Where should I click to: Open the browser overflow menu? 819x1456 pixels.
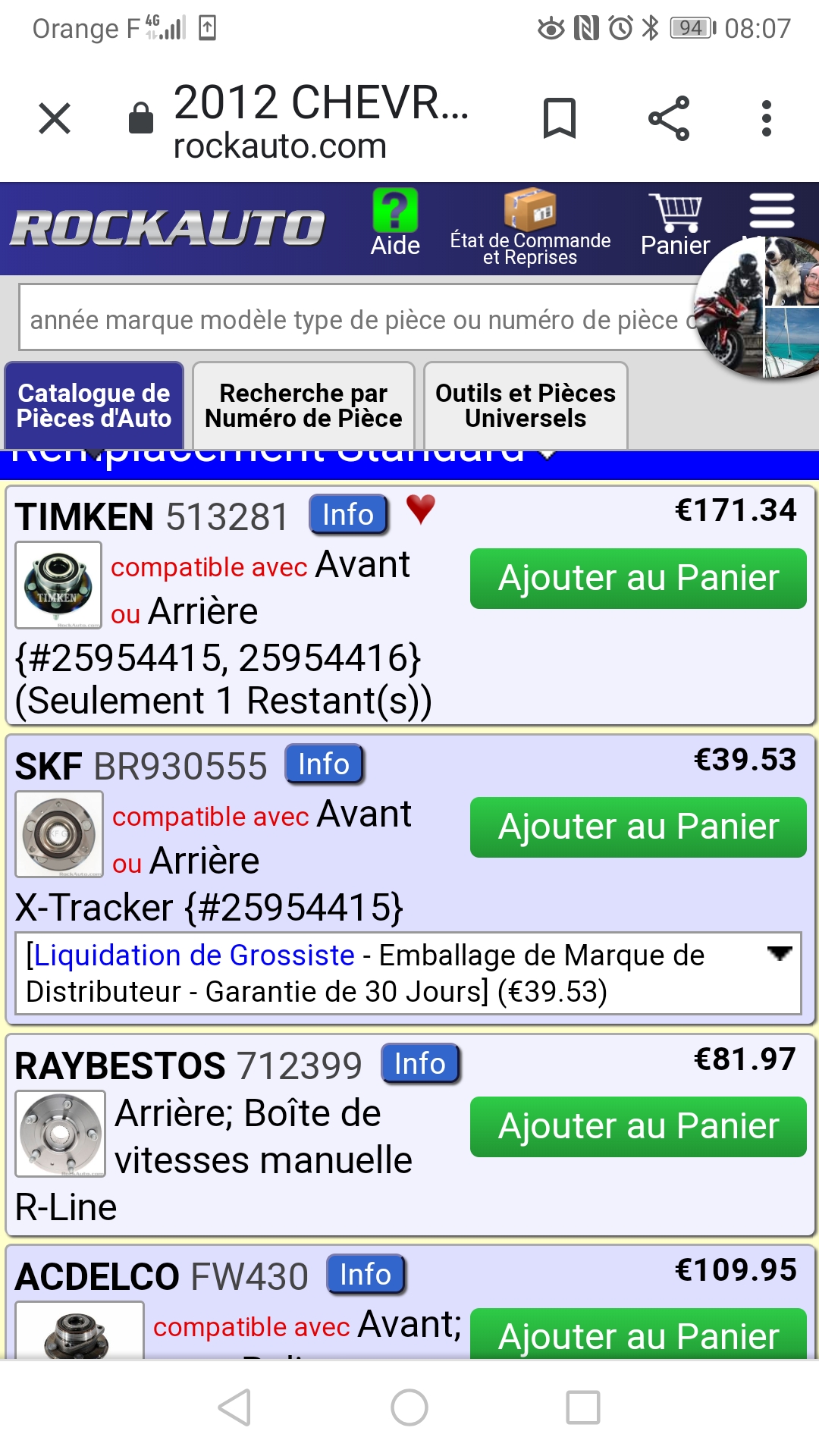click(767, 119)
